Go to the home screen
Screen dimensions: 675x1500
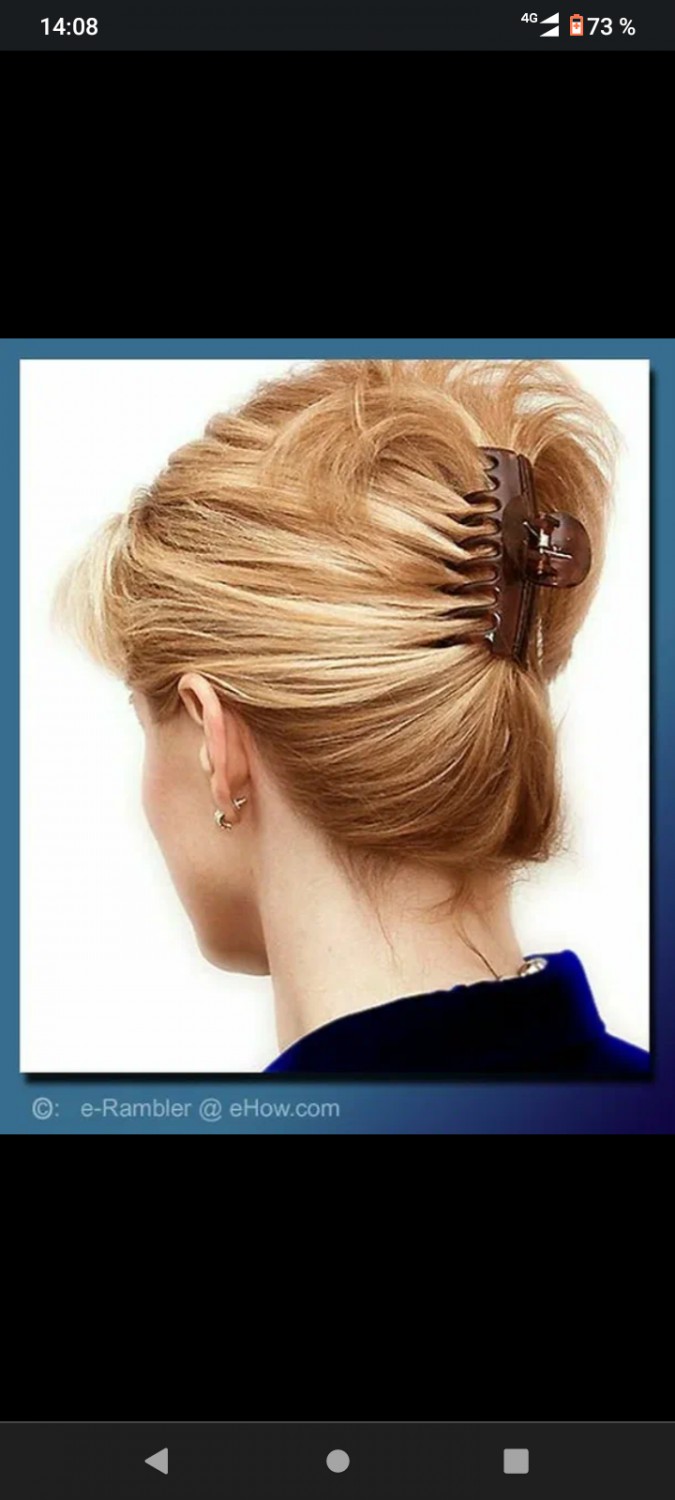tap(338, 1461)
